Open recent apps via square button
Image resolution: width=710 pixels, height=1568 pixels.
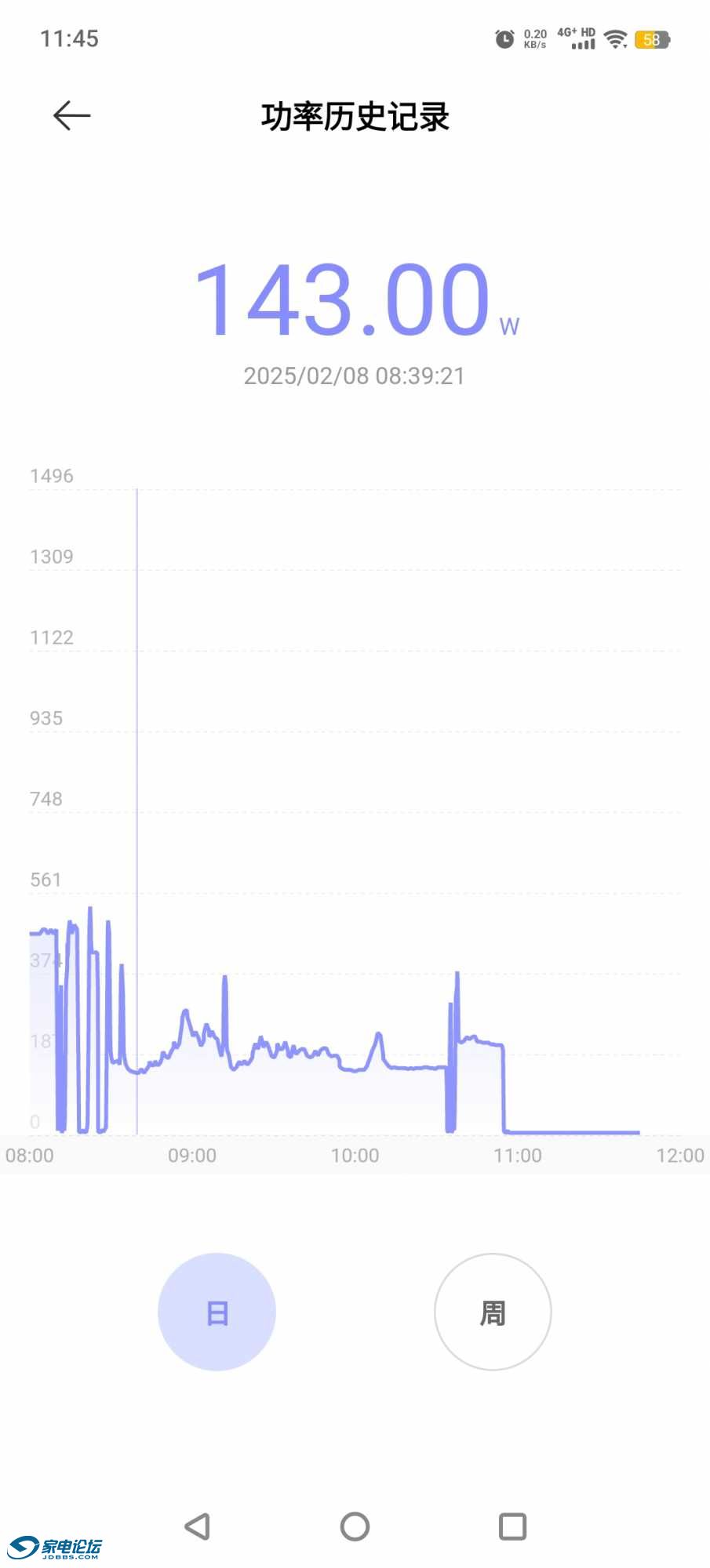[x=512, y=1526]
